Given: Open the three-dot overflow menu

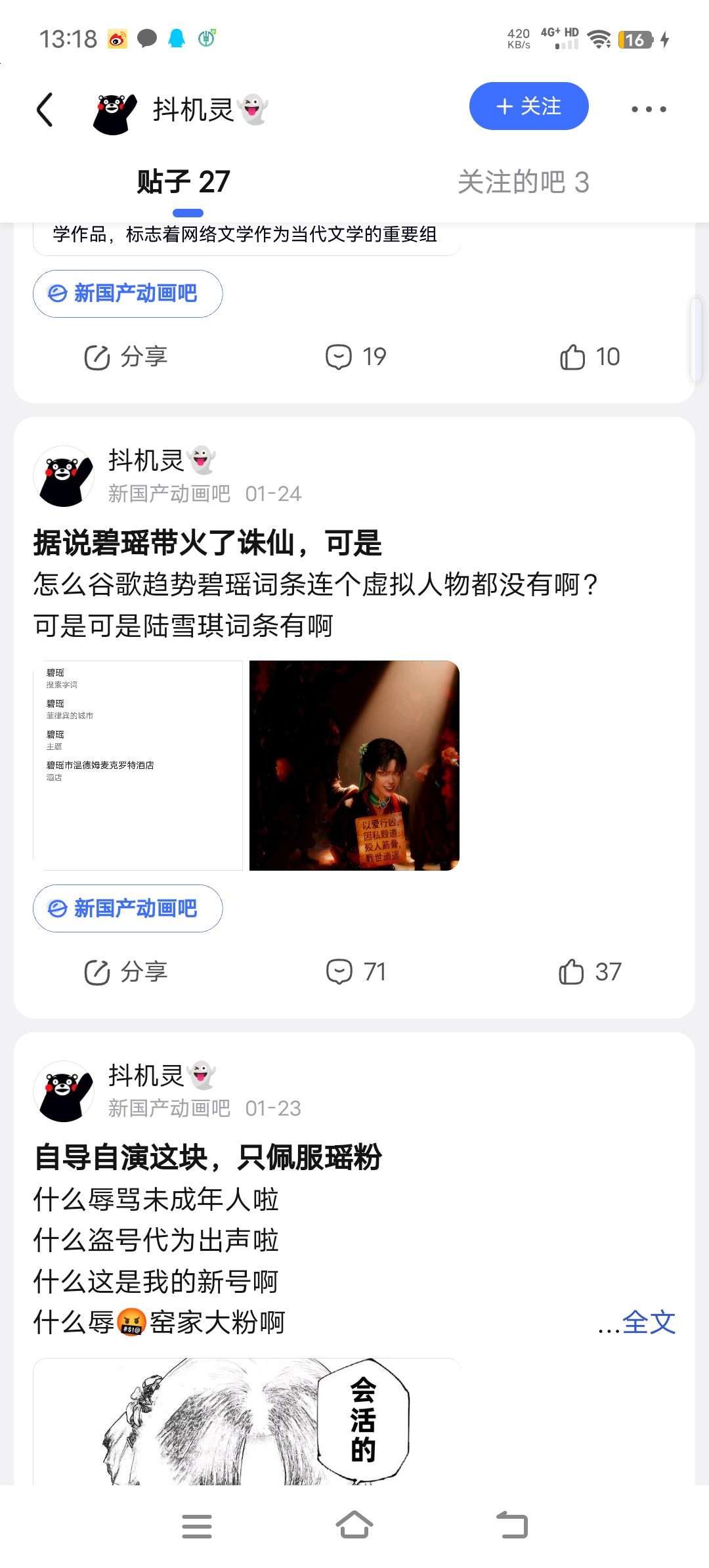Looking at the screenshot, I should coord(649,109).
